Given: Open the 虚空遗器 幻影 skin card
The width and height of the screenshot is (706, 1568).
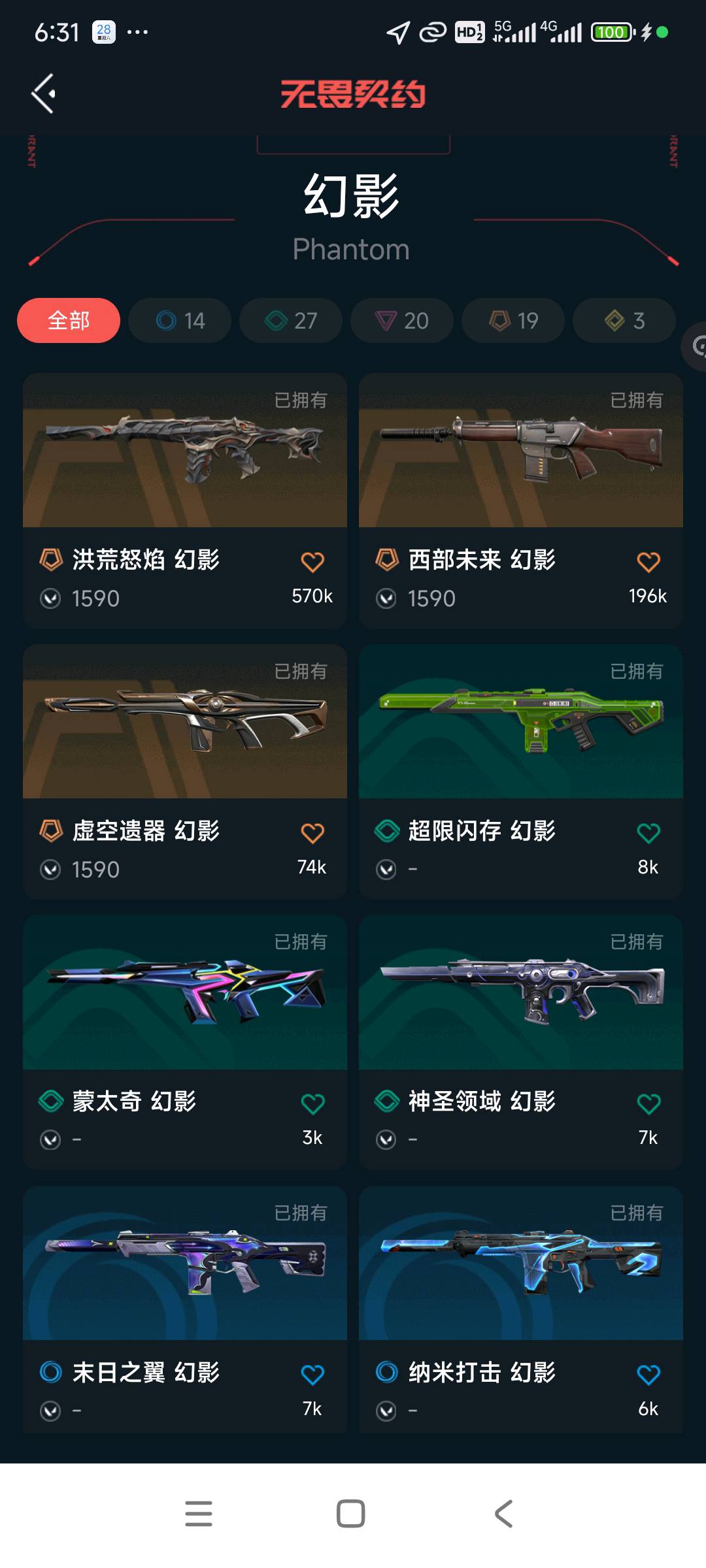Looking at the screenshot, I should (185, 772).
